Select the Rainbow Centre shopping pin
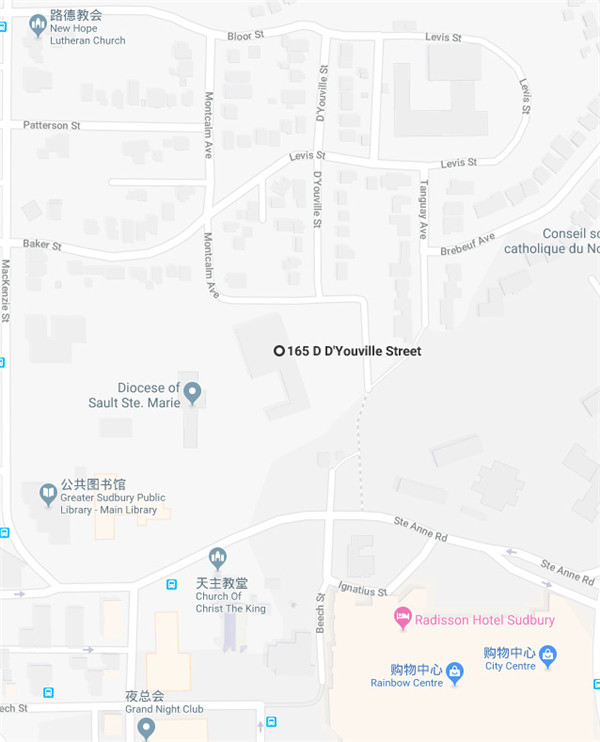Image resolution: width=600 pixels, height=742 pixels. pyautogui.click(x=454, y=670)
